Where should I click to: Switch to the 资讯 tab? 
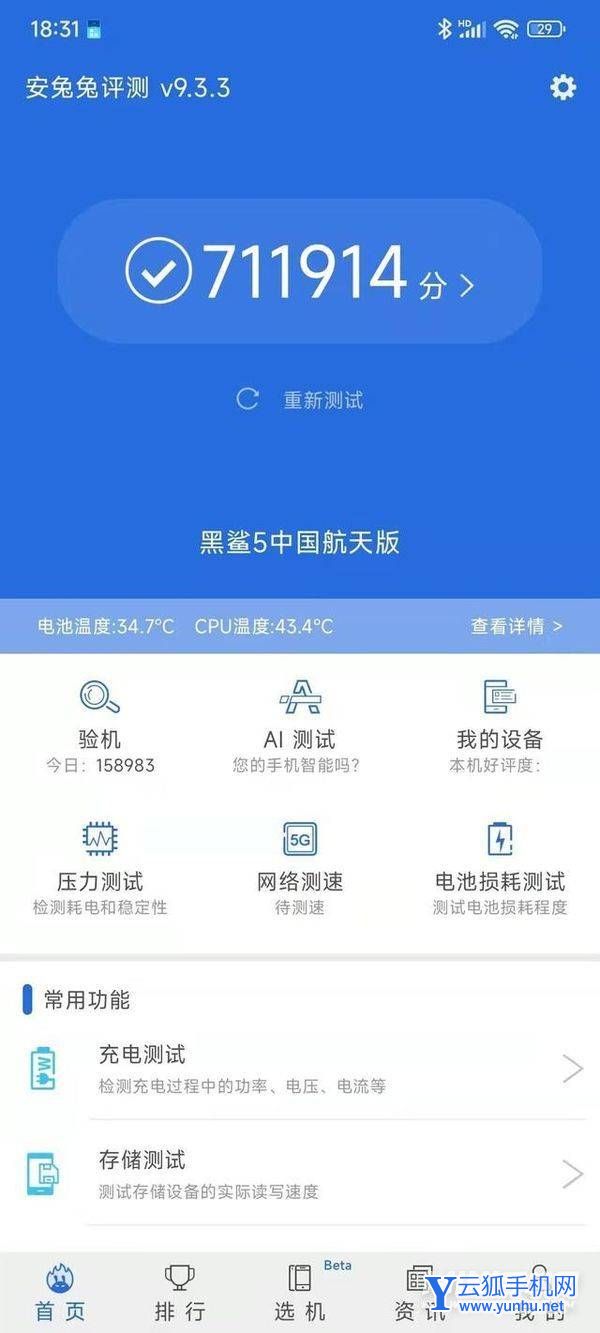pos(418,1293)
